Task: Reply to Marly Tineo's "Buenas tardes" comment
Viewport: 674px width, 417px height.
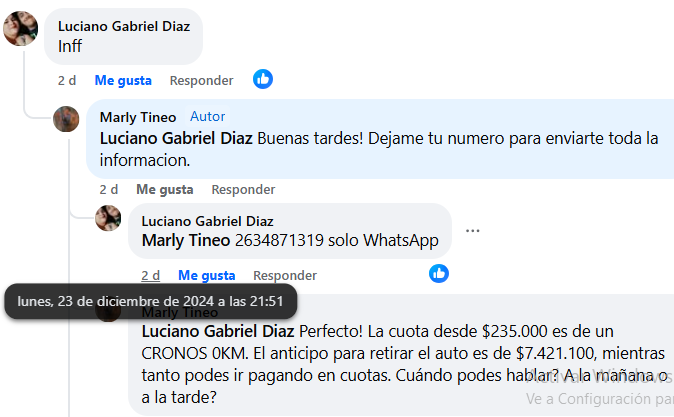Action: click(x=243, y=189)
